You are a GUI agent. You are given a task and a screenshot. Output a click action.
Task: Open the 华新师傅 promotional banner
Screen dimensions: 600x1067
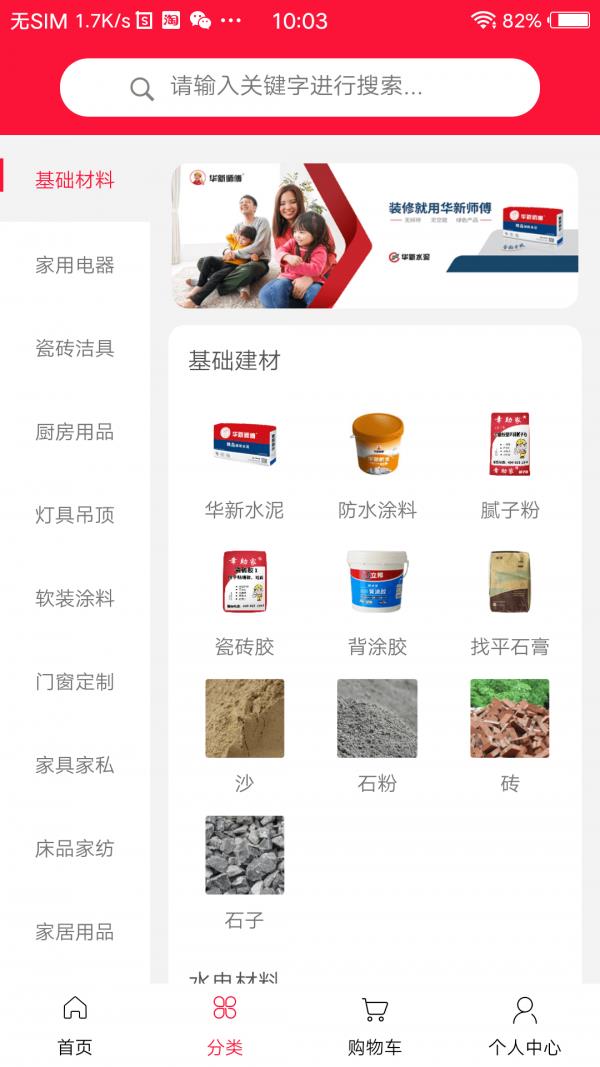pyautogui.click(x=375, y=236)
